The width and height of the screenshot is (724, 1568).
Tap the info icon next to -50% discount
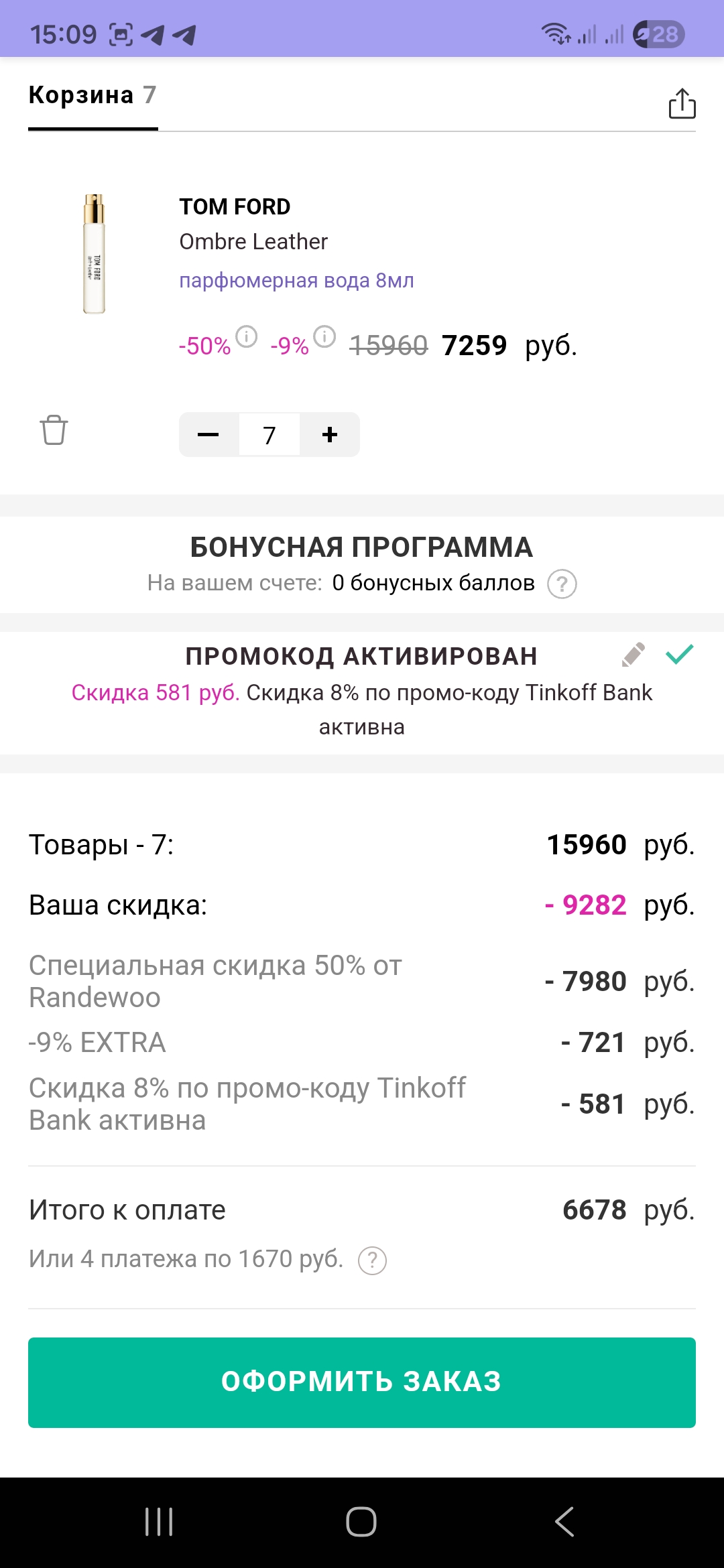[248, 337]
